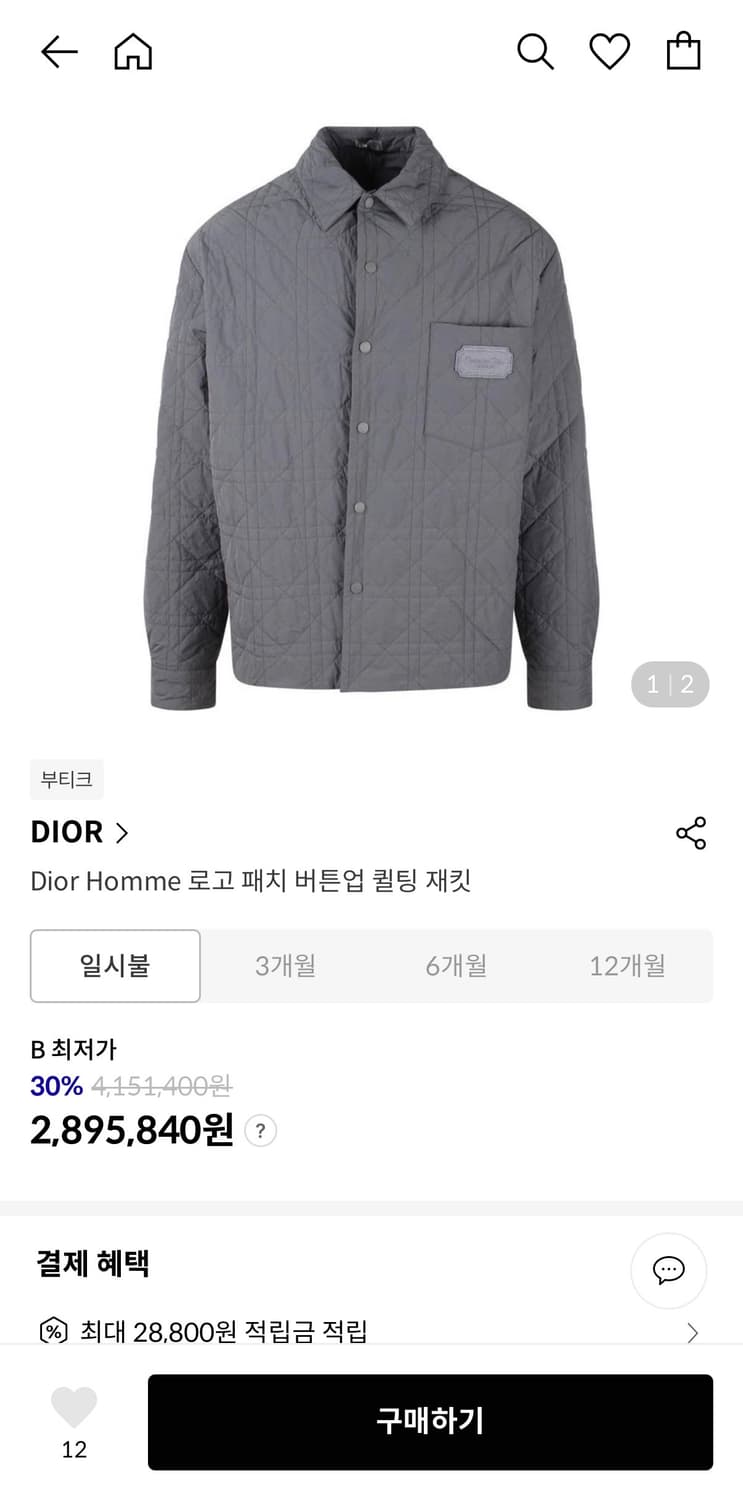This screenshot has width=743, height=1500.
Task: Select the 일시불 payment option
Action: (x=115, y=966)
